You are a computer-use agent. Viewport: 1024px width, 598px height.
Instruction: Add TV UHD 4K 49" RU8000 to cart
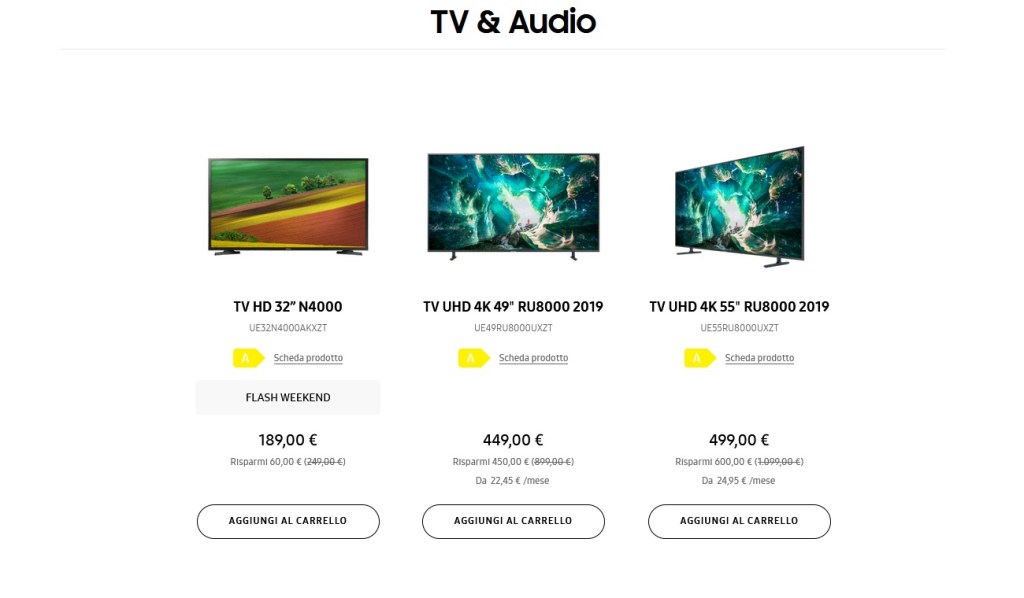(x=513, y=521)
